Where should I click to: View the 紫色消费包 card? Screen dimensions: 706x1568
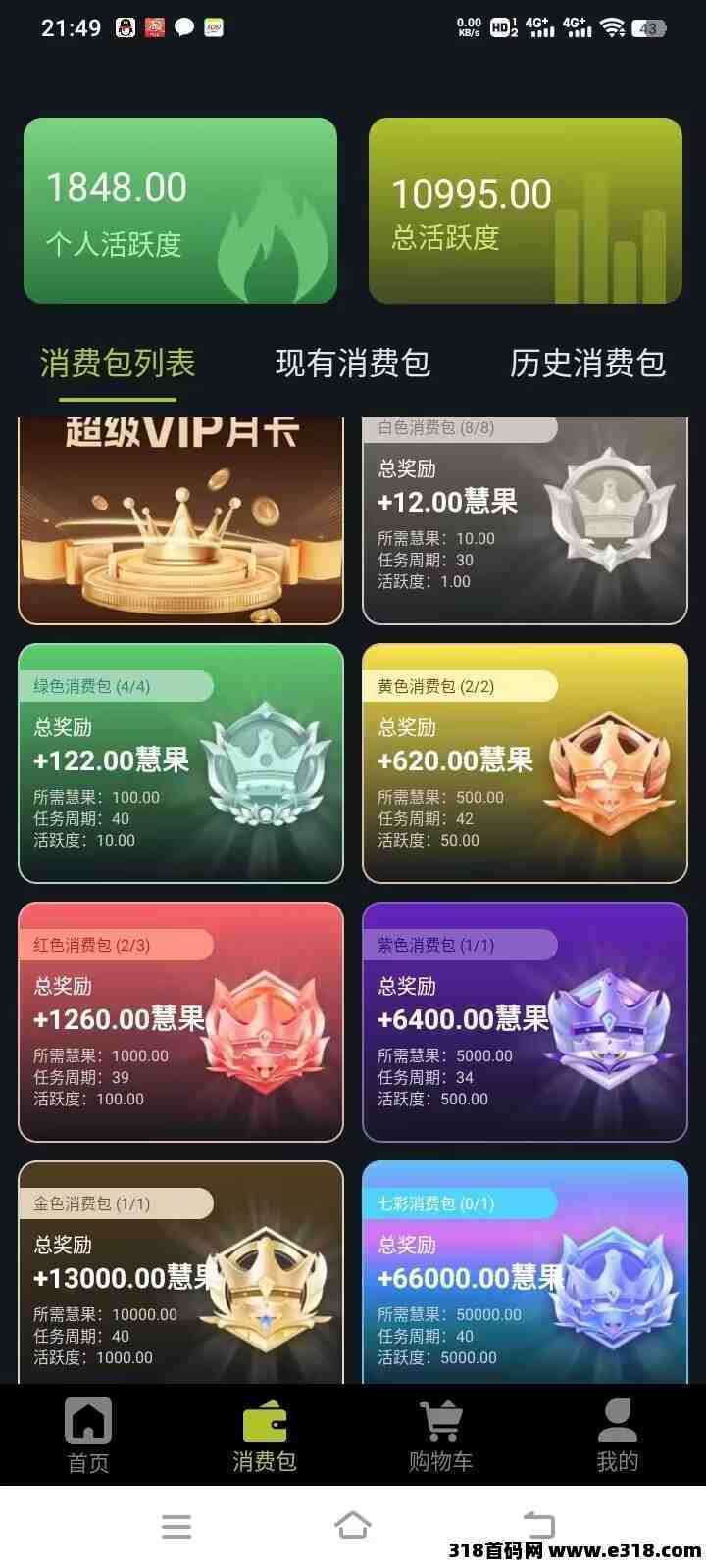pyautogui.click(x=525, y=1022)
